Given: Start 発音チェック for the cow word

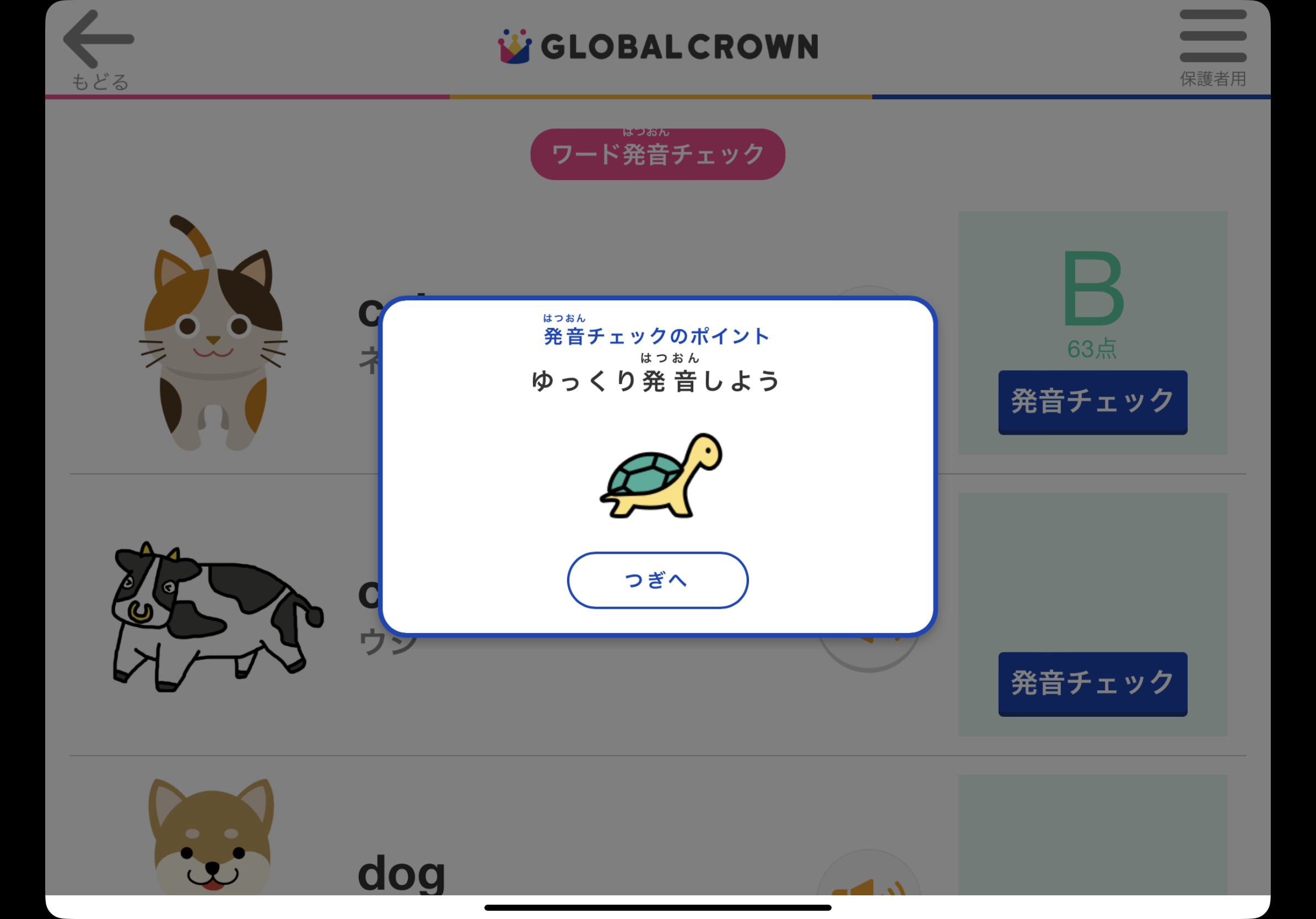Looking at the screenshot, I should pyautogui.click(x=1092, y=683).
